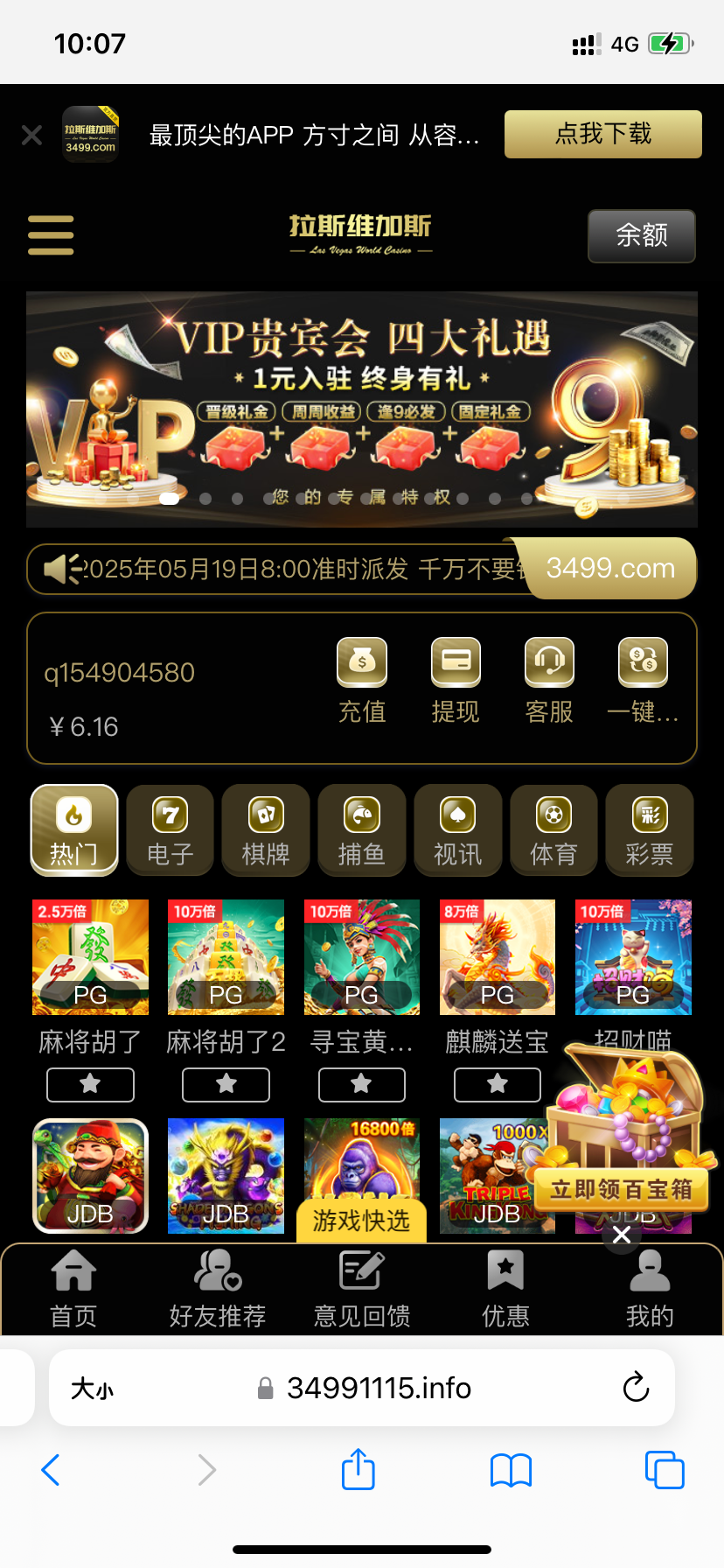724x1568 pixels.
Task: Select the 彩票 lottery category
Action: pyautogui.click(x=650, y=830)
